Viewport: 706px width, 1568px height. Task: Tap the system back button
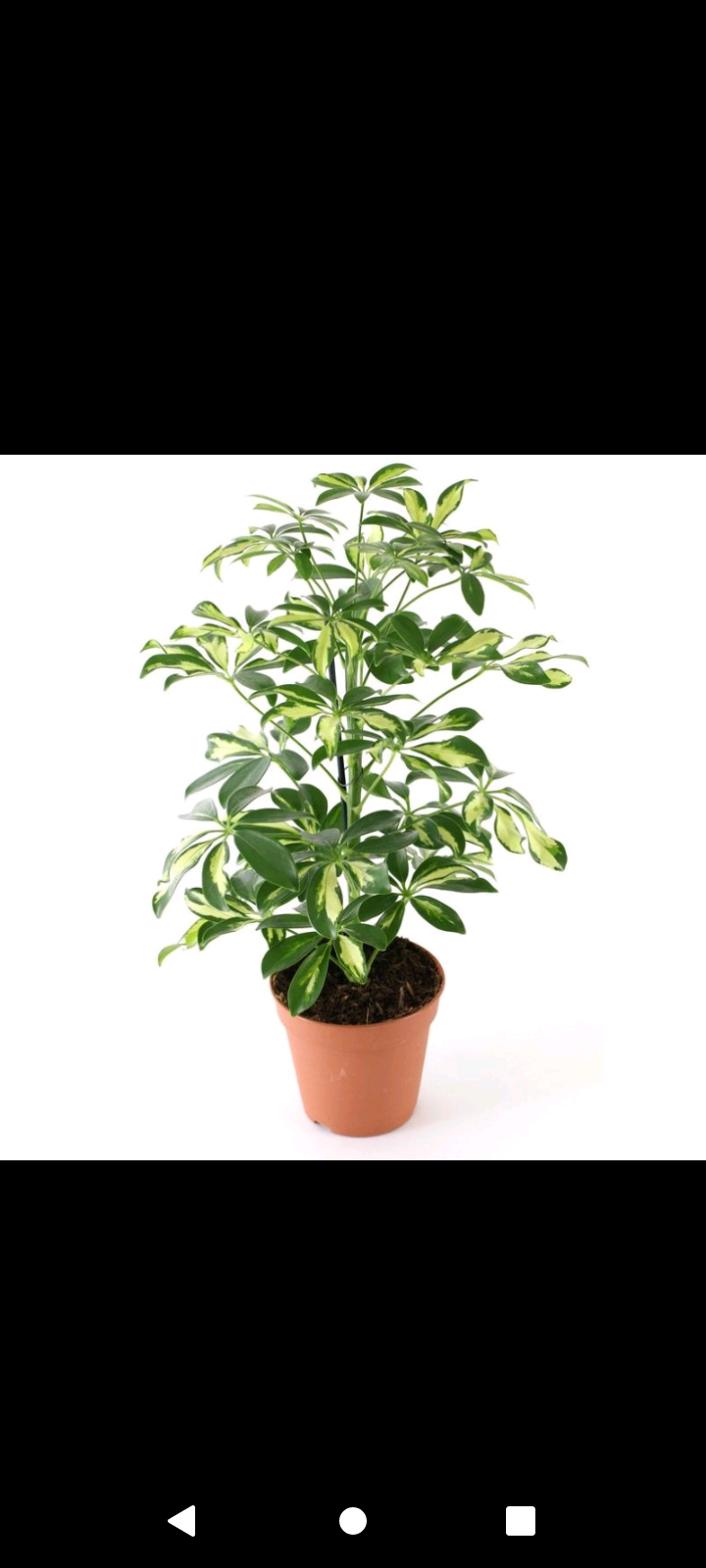(x=182, y=1521)
